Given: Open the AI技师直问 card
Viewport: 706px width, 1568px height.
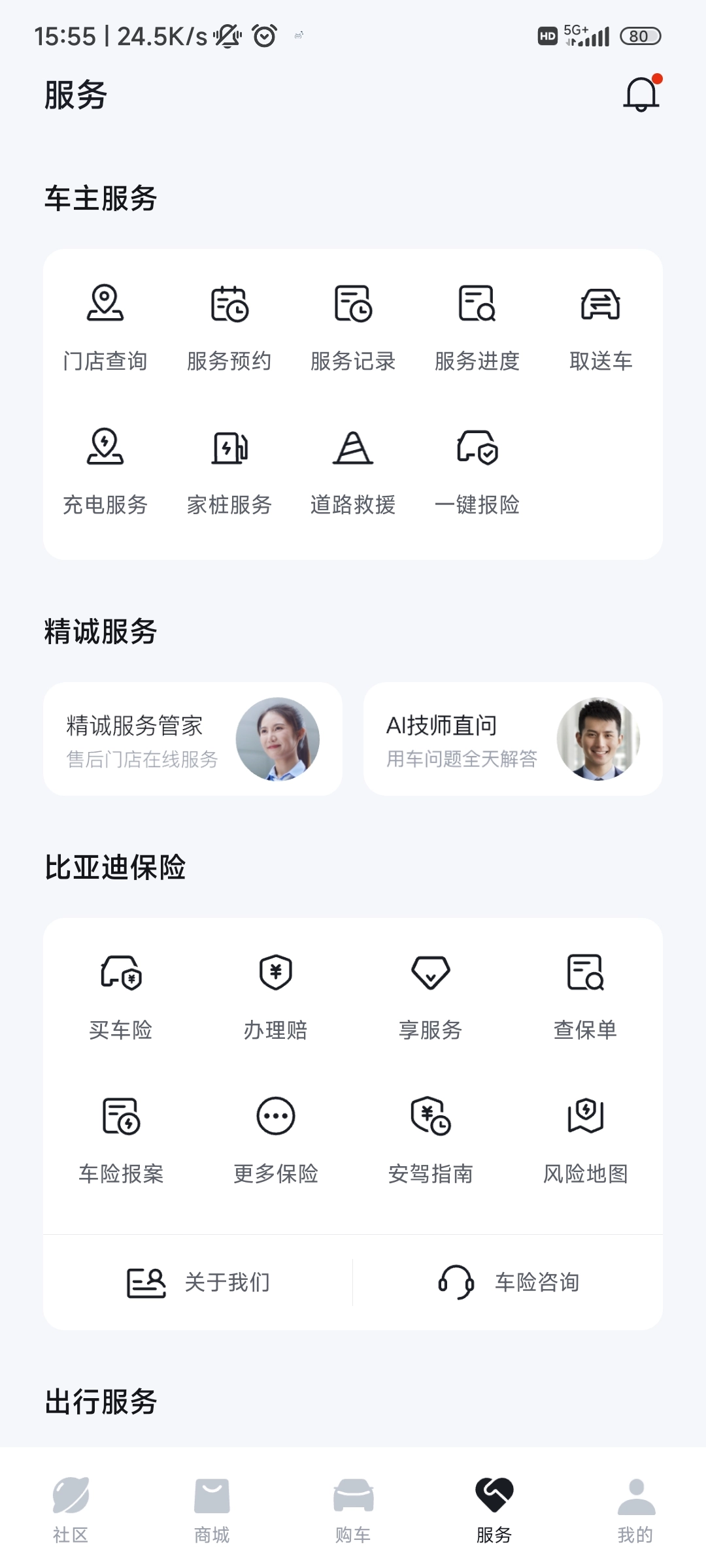Looking at the screenshot, I should (x=513, y=739).
